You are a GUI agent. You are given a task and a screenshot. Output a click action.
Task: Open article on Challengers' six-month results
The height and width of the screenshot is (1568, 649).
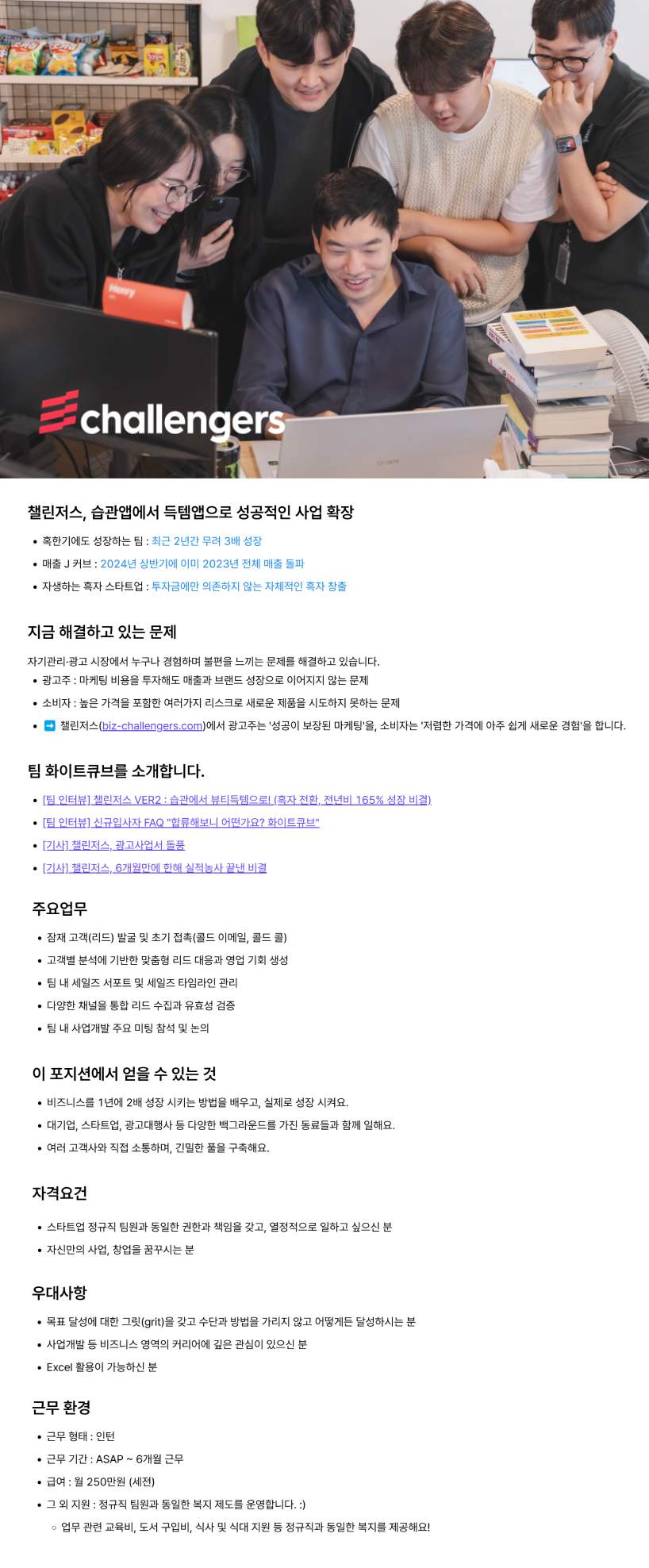[x=155, y=867]
